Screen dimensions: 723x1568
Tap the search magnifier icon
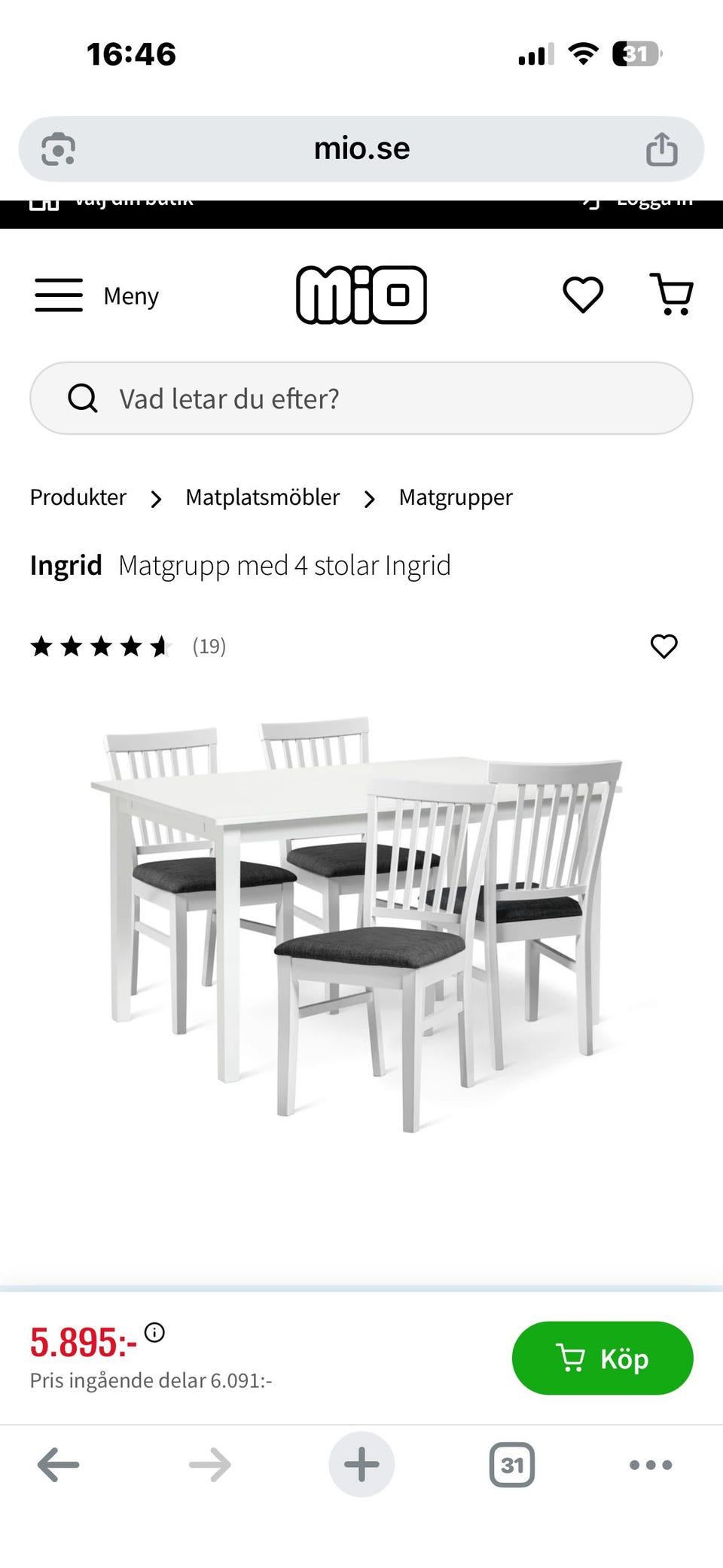click(x=83, y=398)
